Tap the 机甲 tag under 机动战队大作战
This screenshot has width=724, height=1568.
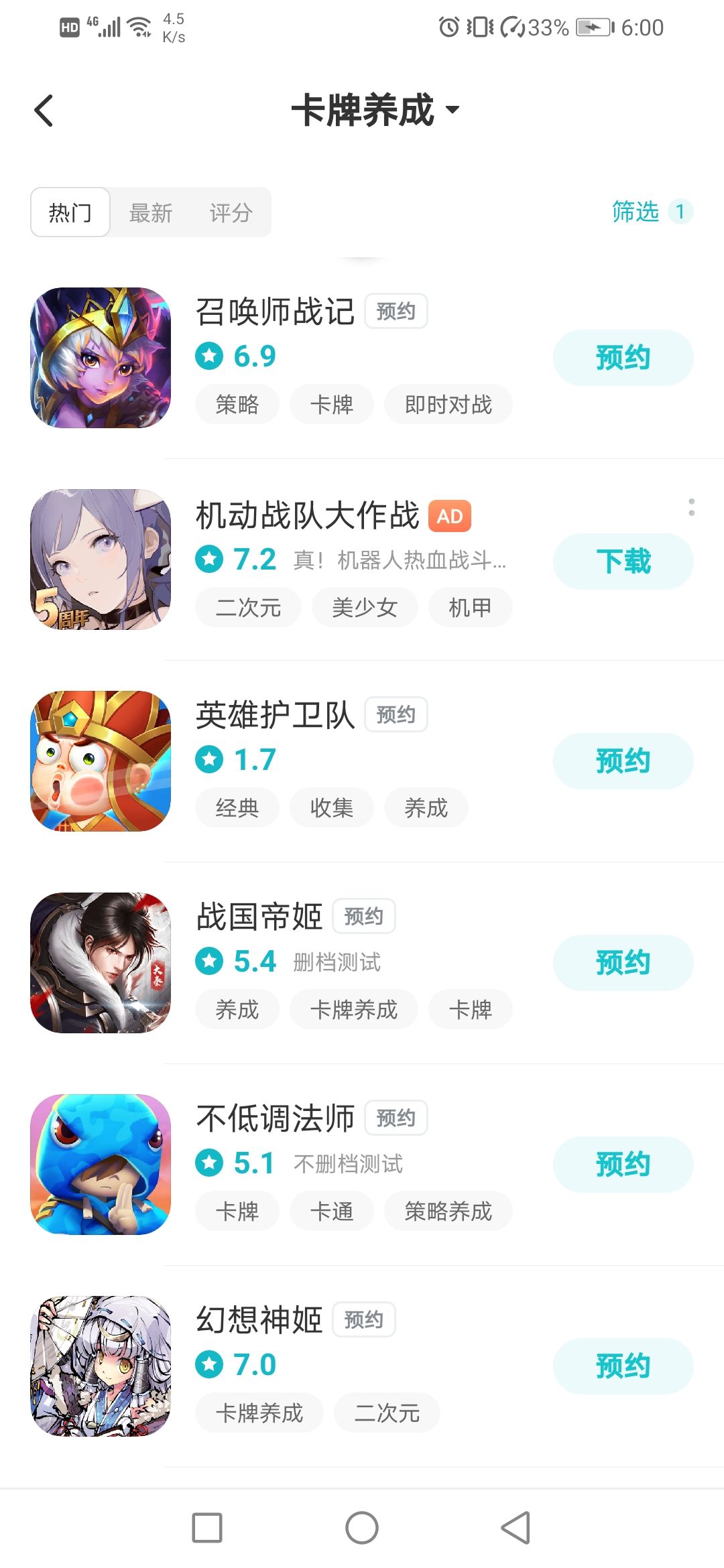tap(470, 608)
